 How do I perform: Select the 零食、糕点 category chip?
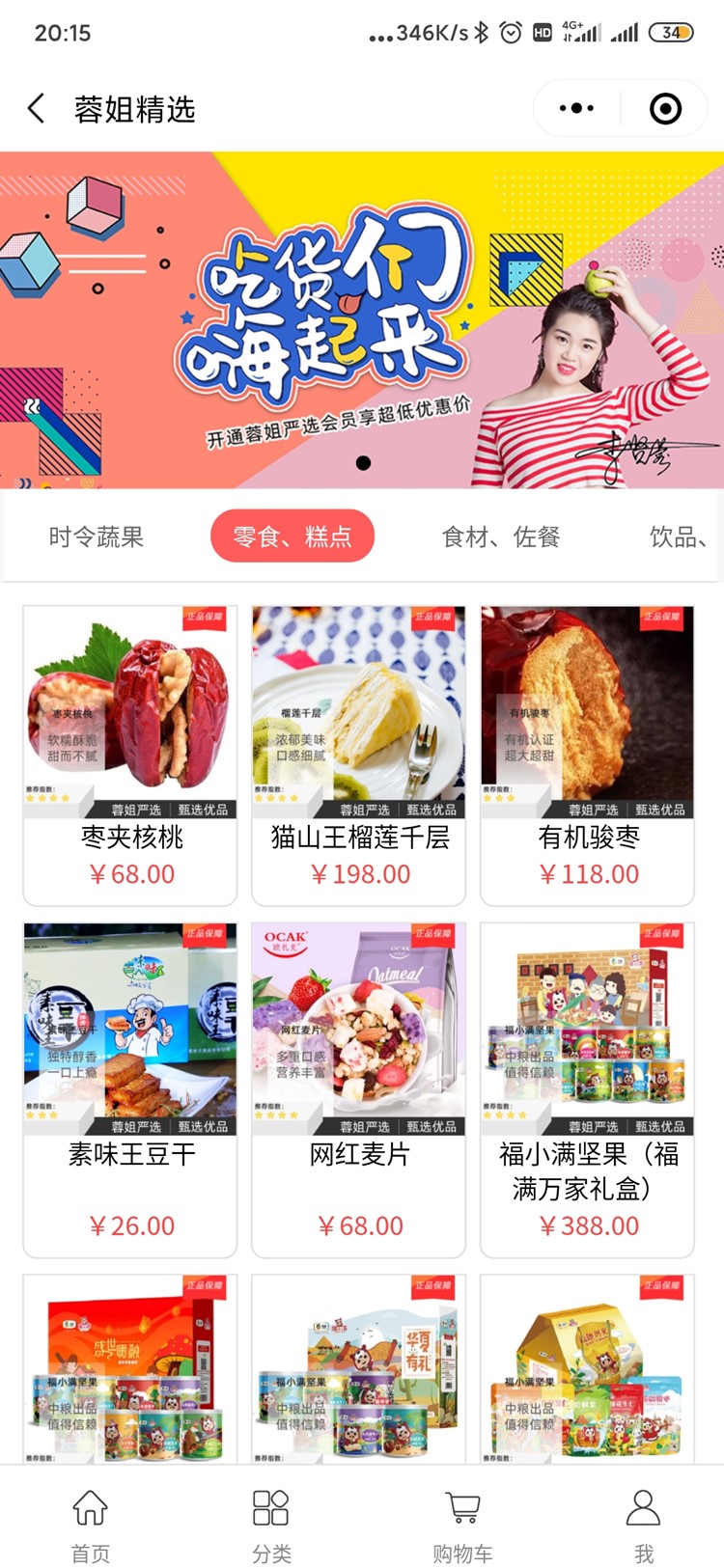(292, 536)
